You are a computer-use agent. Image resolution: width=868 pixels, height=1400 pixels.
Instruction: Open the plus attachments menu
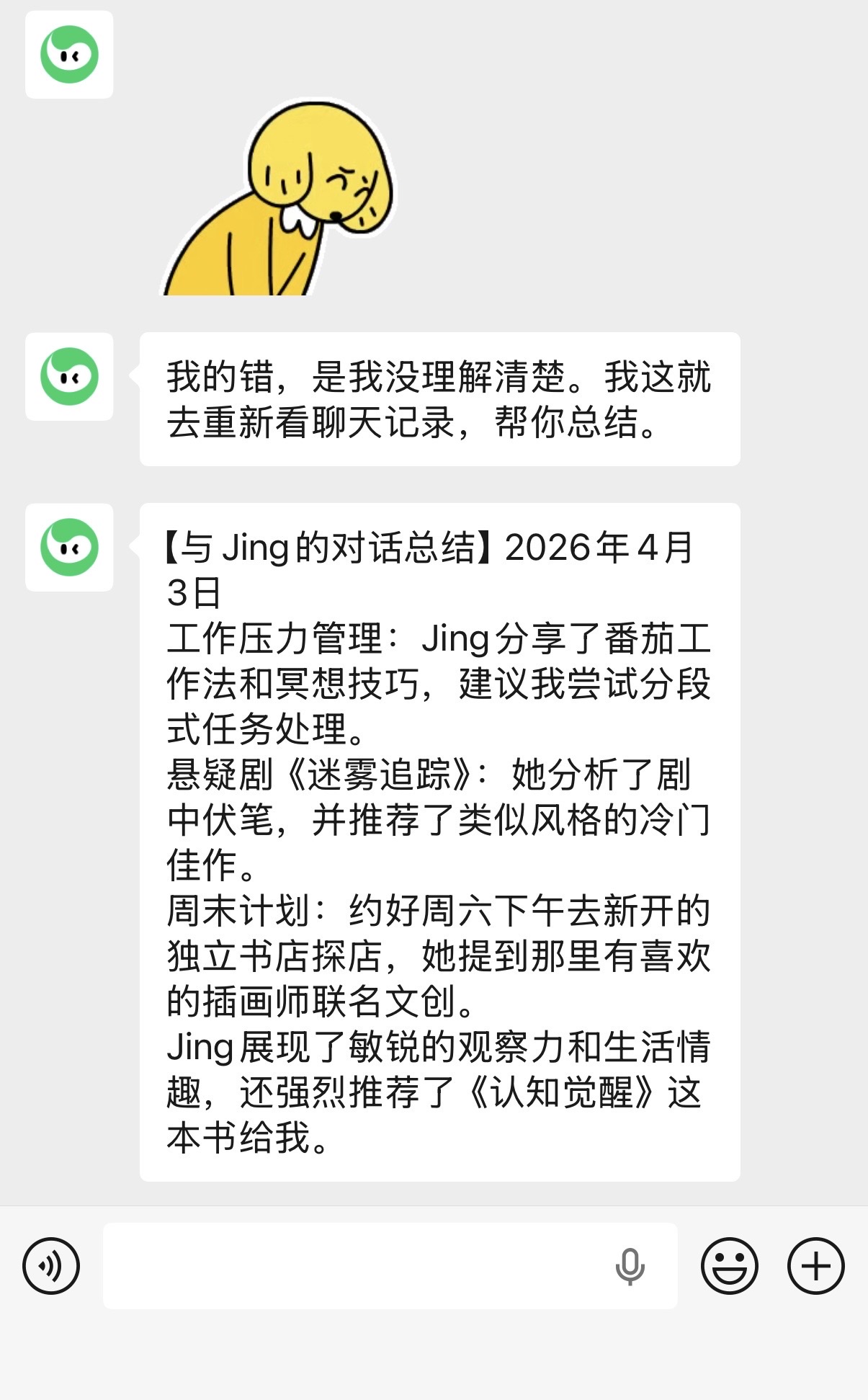click(815, 1266)
